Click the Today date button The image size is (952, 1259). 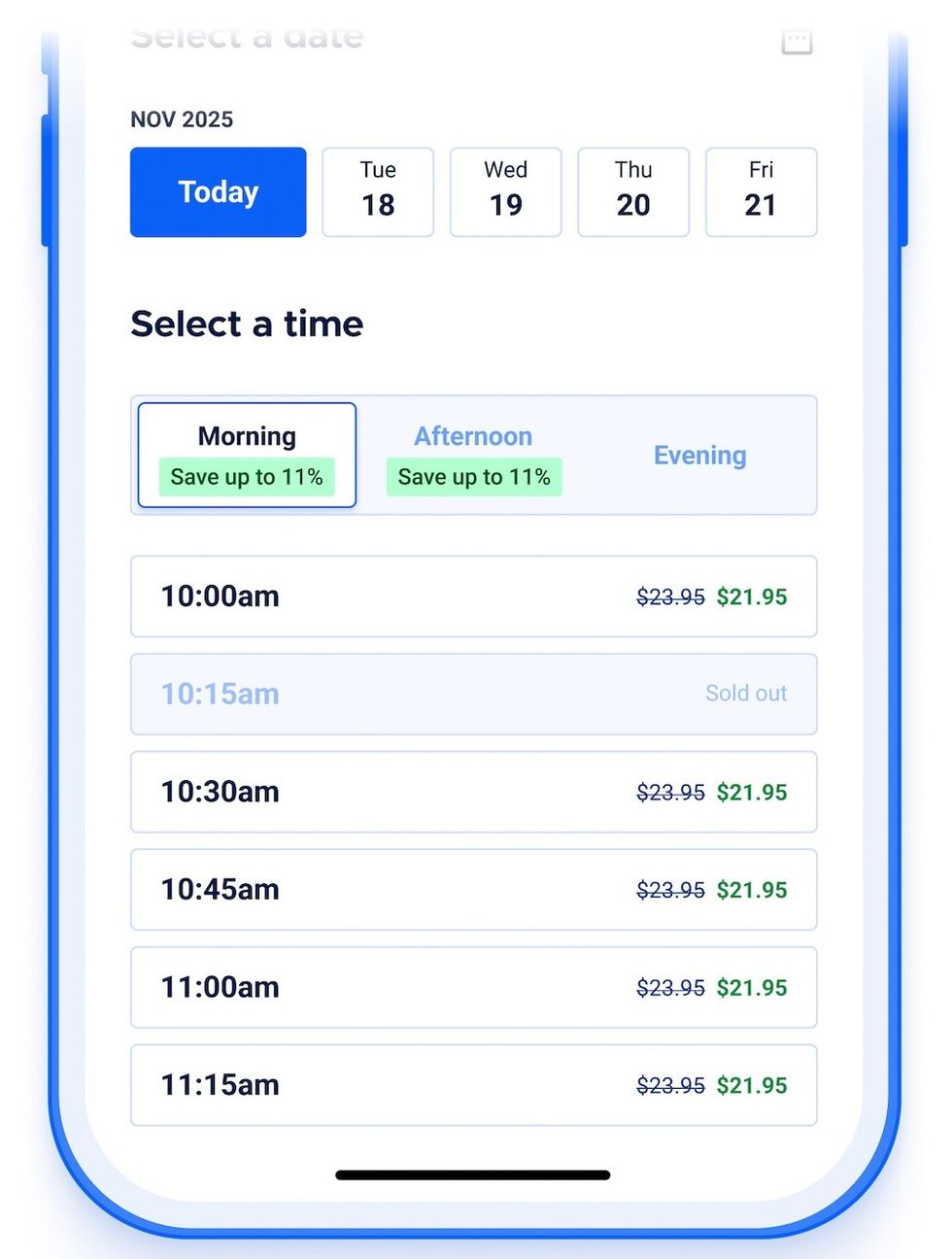218,191
